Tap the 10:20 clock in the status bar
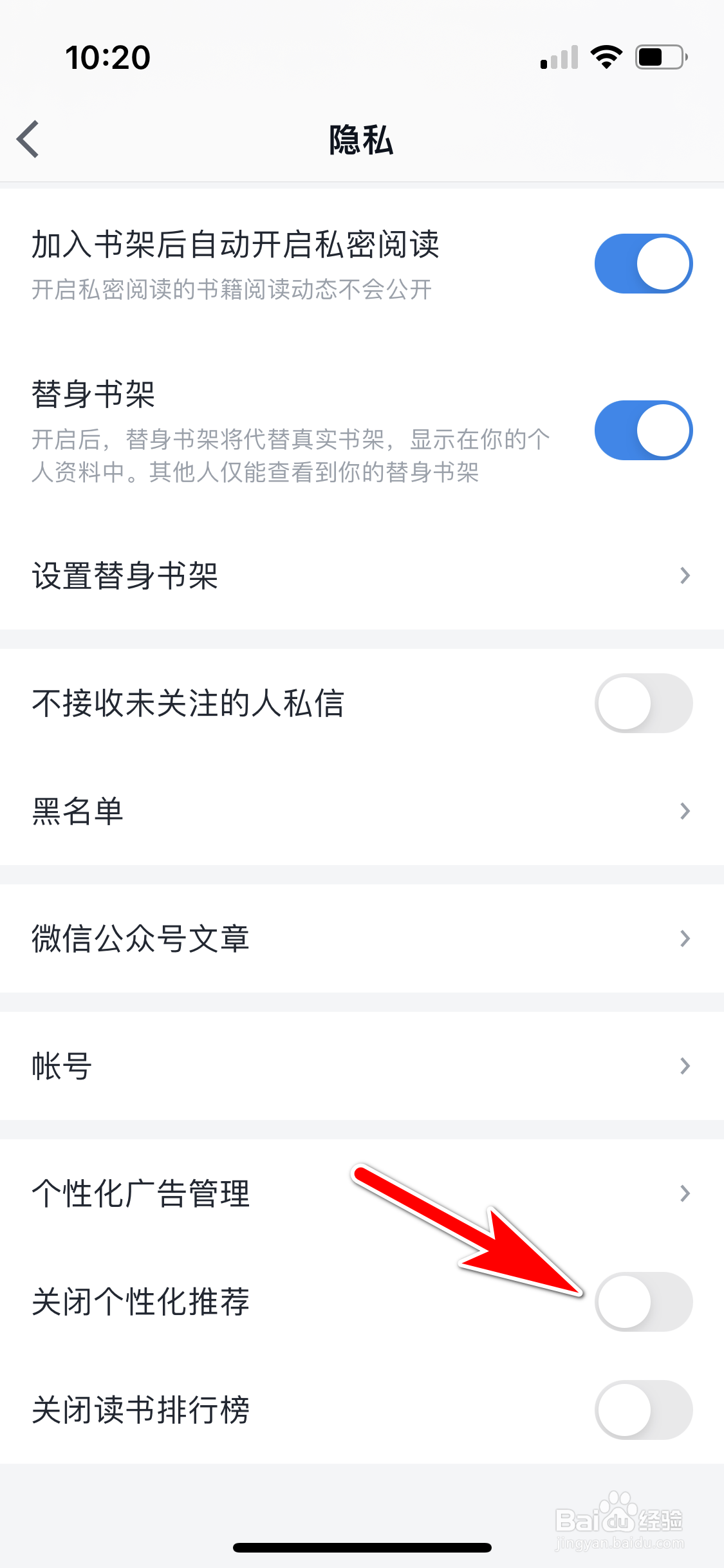The height and width of the screenshot is (1568, 724). coord(109,57)
